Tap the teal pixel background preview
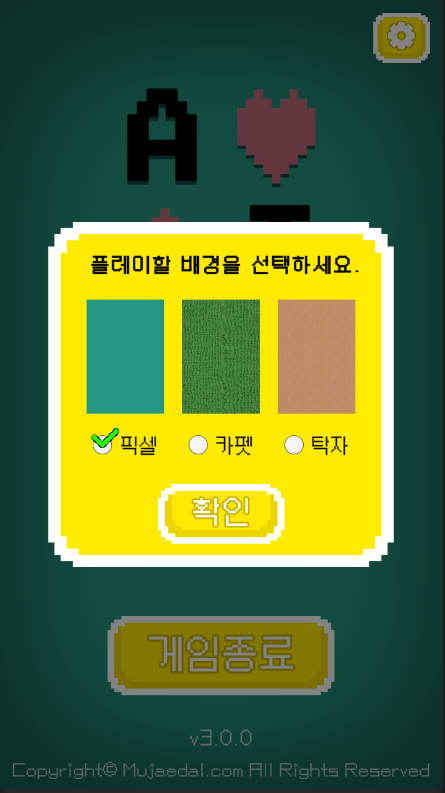The height and width of the screenshot is (793, 445). coord(125,357)
